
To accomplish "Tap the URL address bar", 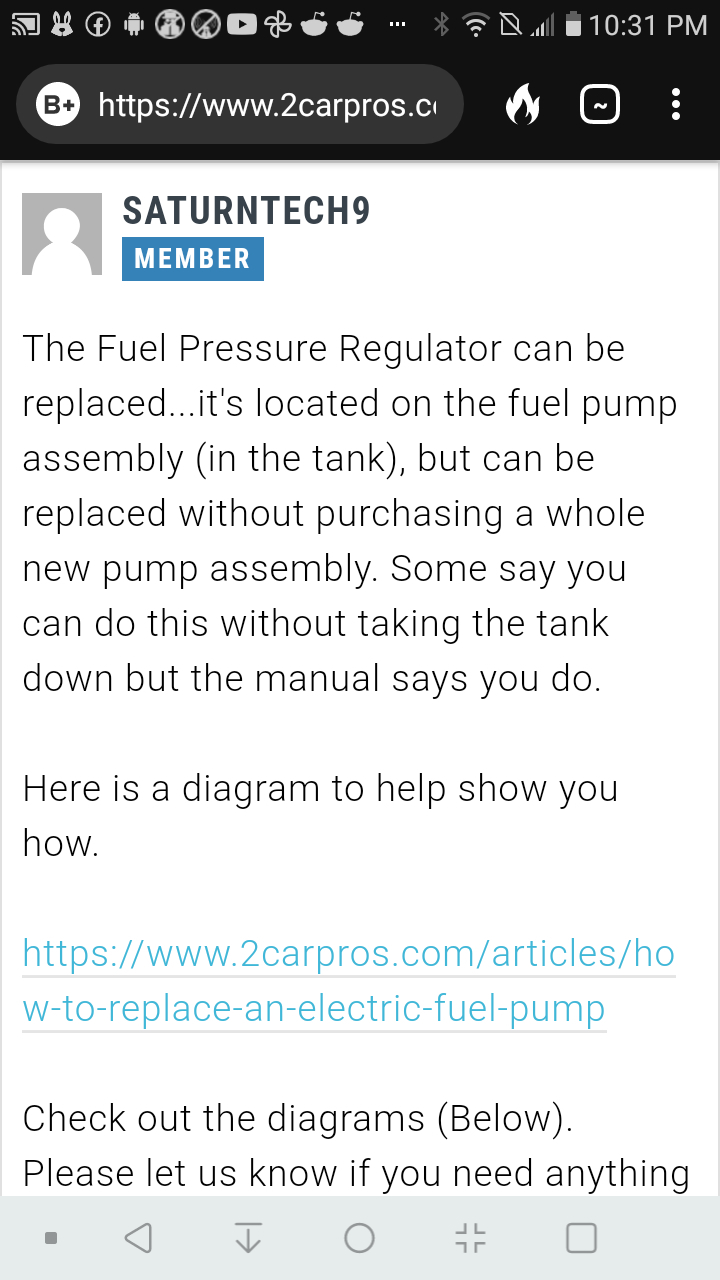I will pos(265,105).
